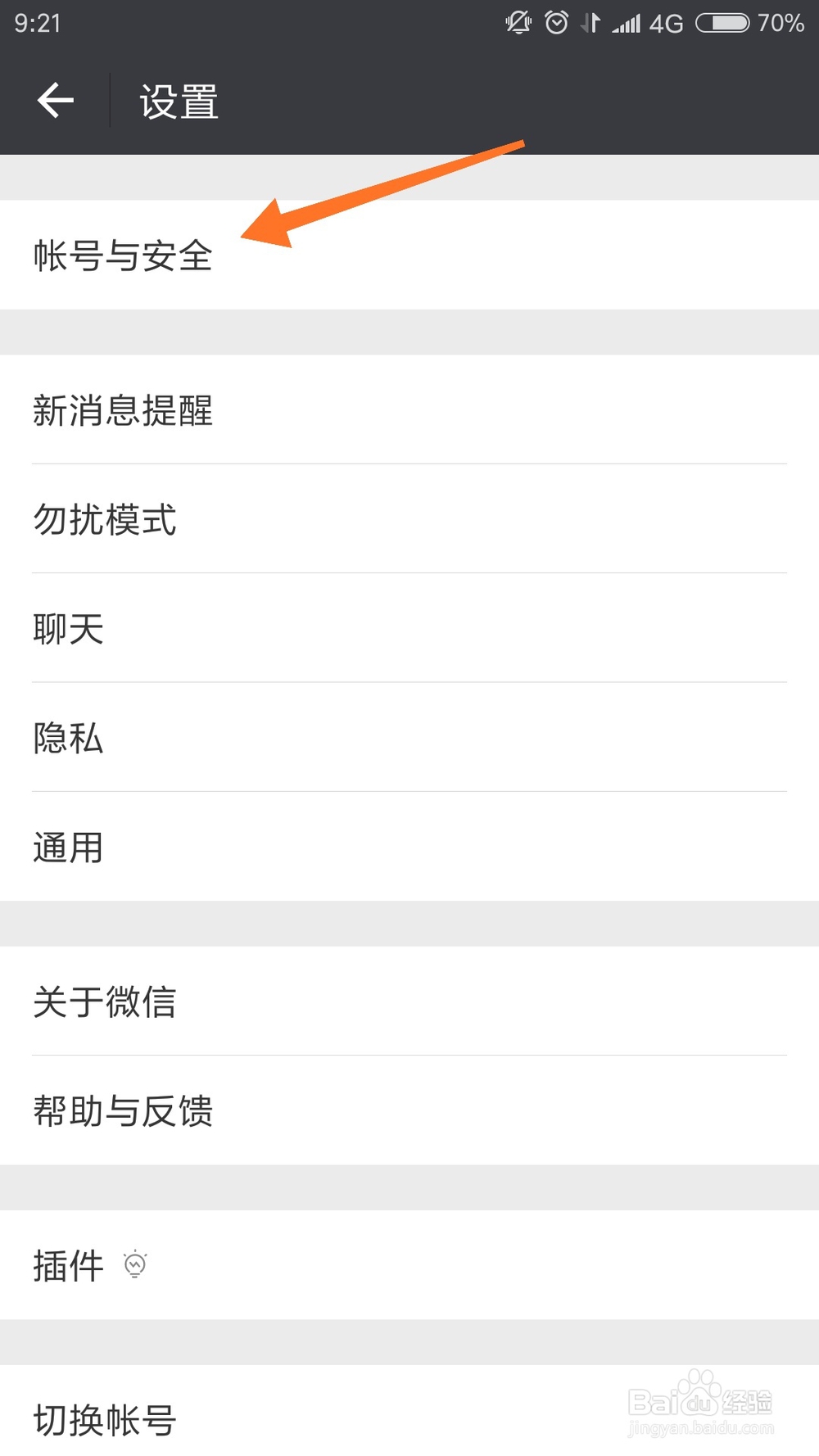Tap the vibrate mode icon in status bar
This screenshot has width=819, height=1456.
[x=591, y=23]
